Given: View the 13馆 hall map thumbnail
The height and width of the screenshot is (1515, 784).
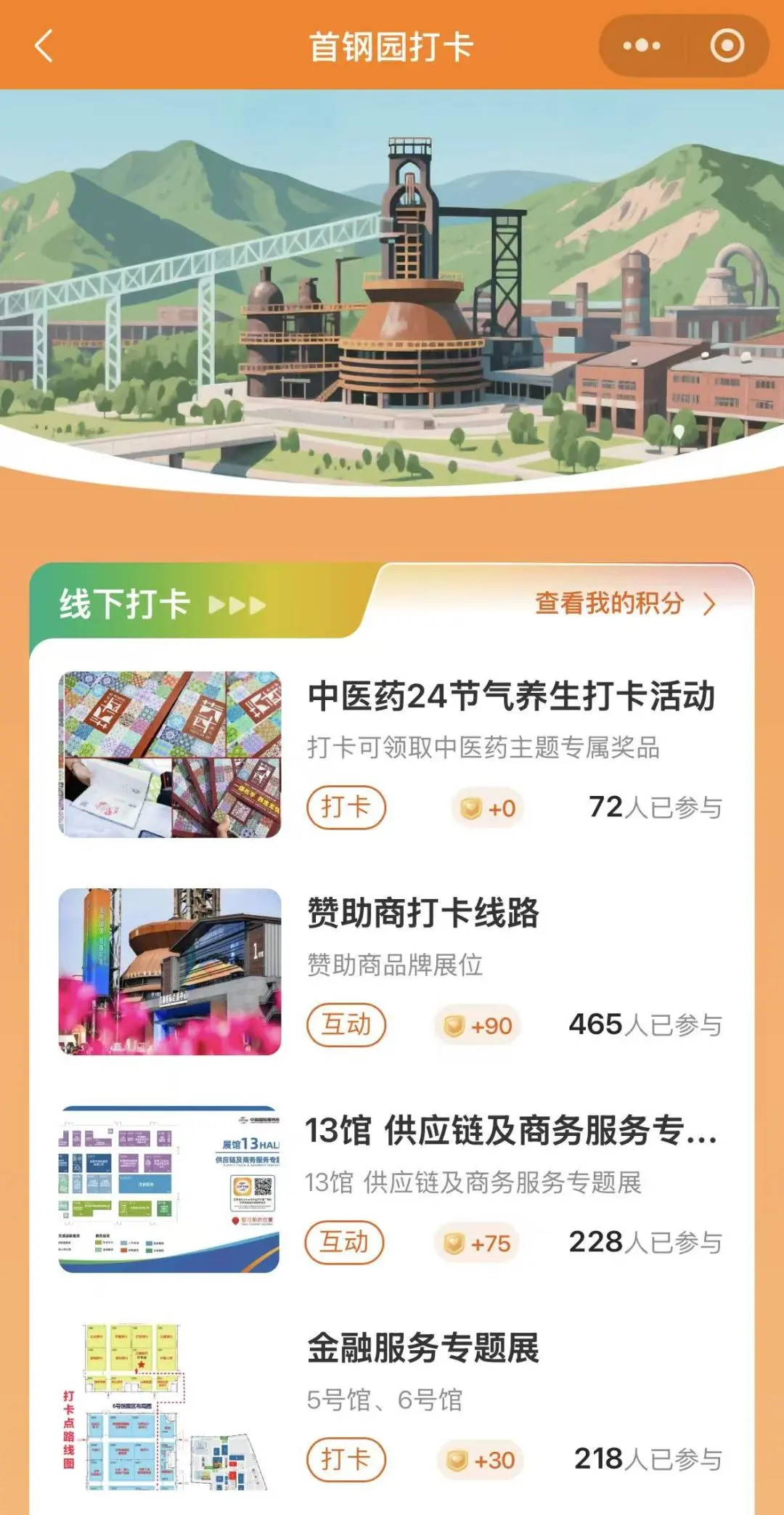Looking at the screenshot, I should tap(170, 1190).
